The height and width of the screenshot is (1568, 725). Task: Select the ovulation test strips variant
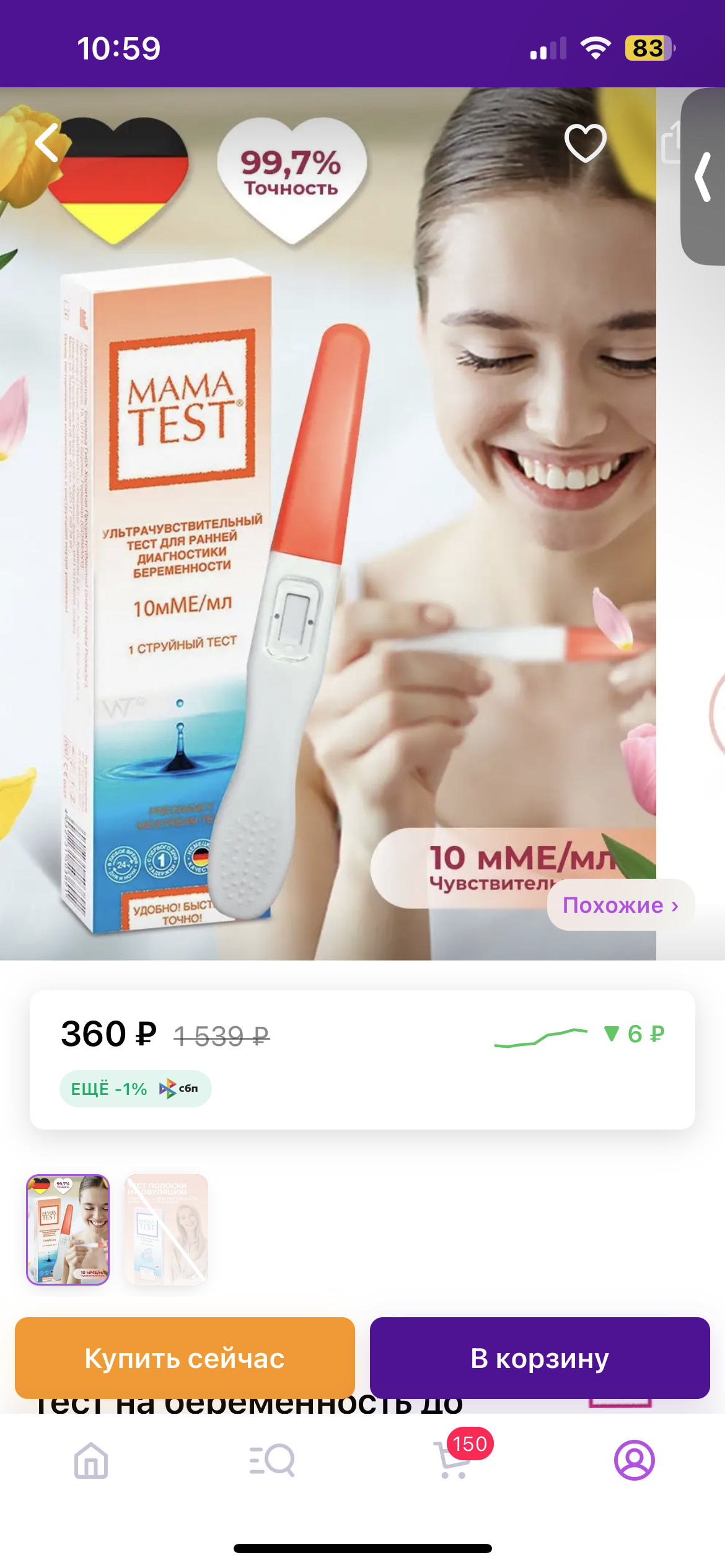(x=166, y=1229)
